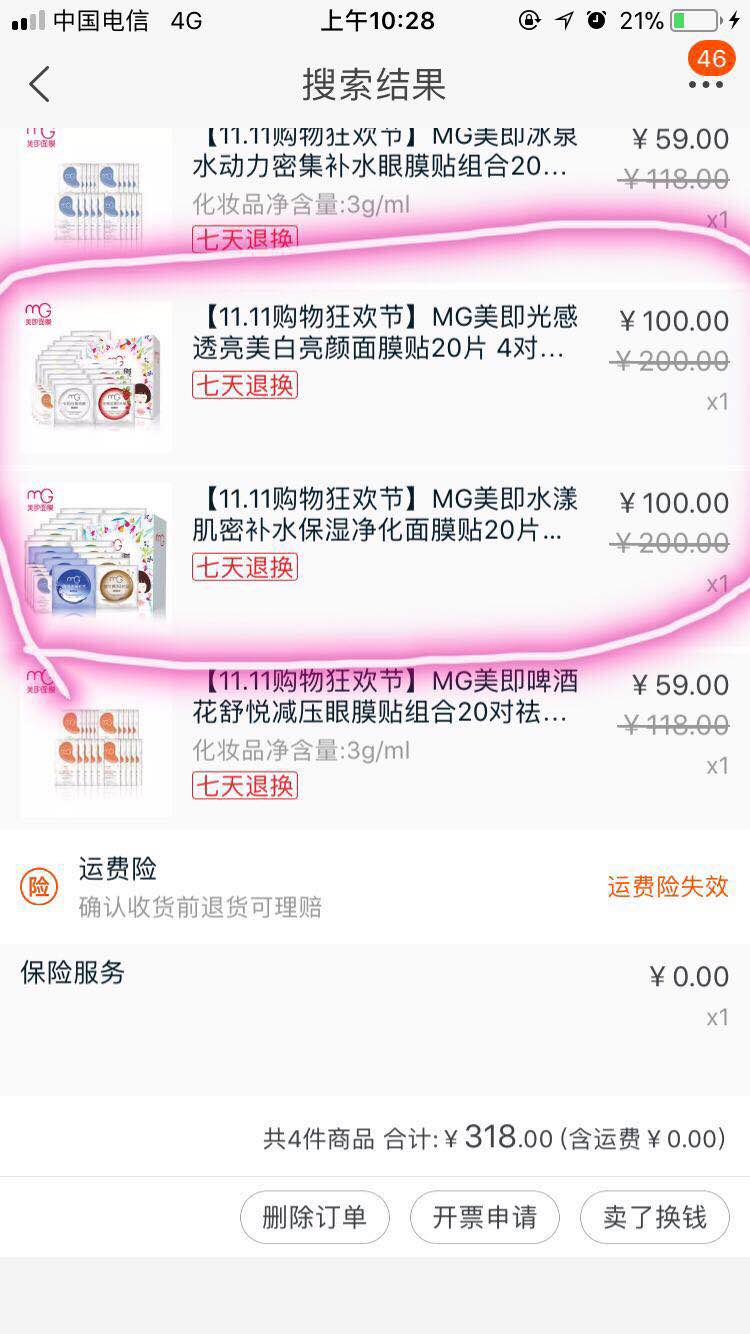The height and width of the screenshot is (1334, 750).
Task: Tap the 删除订单 button
Action: (x=314, y=1217)
